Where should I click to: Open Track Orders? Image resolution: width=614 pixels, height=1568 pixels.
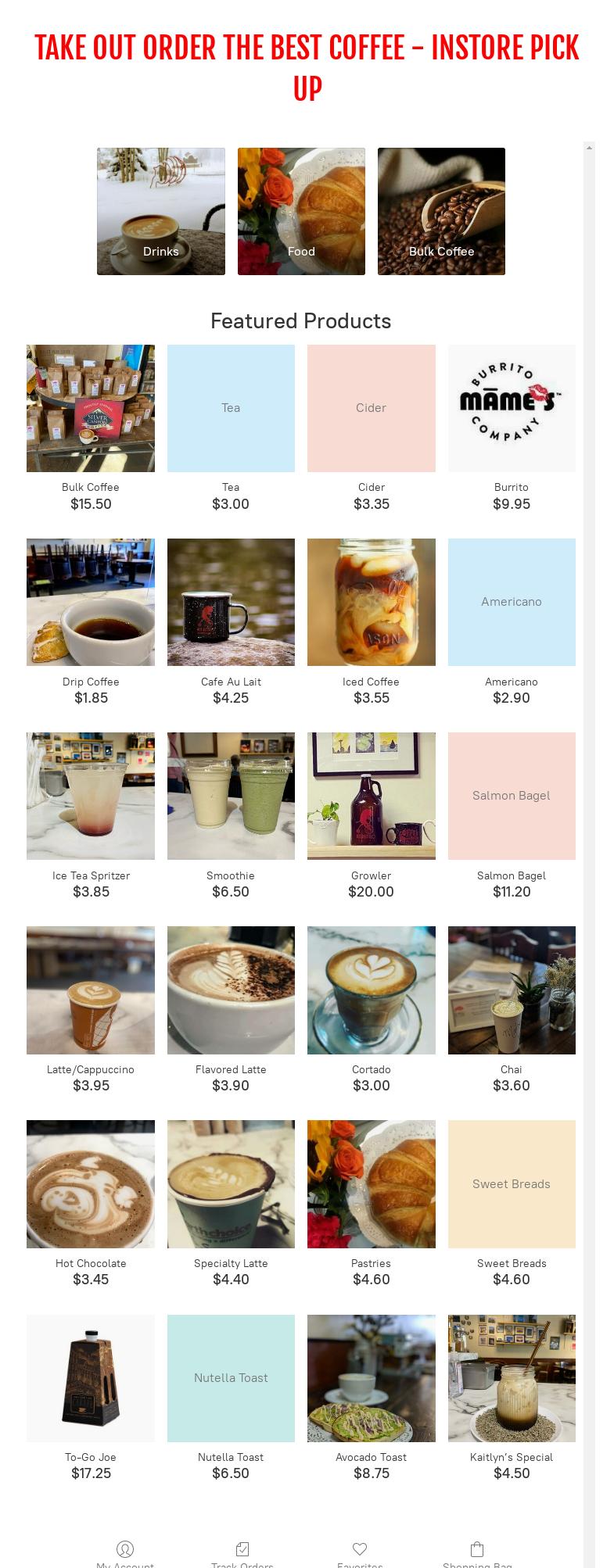click(x=242, y=1552)
